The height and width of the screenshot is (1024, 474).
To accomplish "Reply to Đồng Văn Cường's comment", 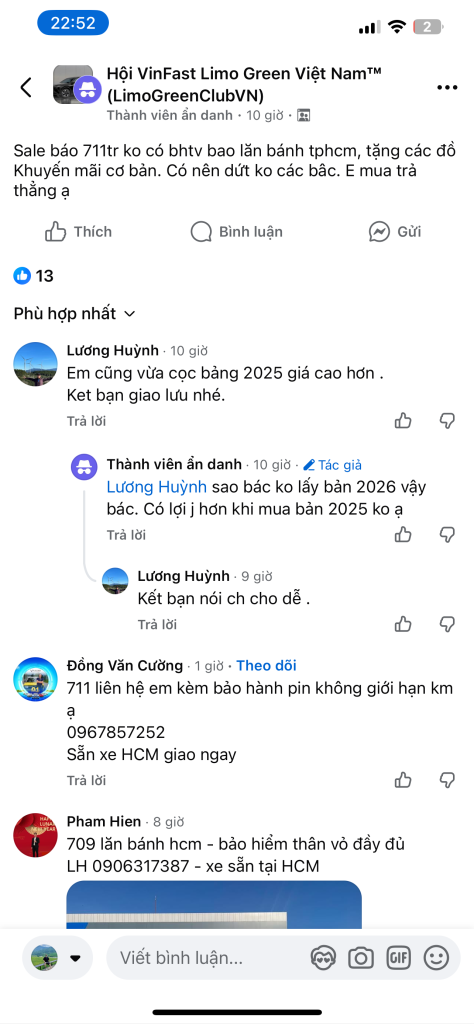I will tap(86, 780).
